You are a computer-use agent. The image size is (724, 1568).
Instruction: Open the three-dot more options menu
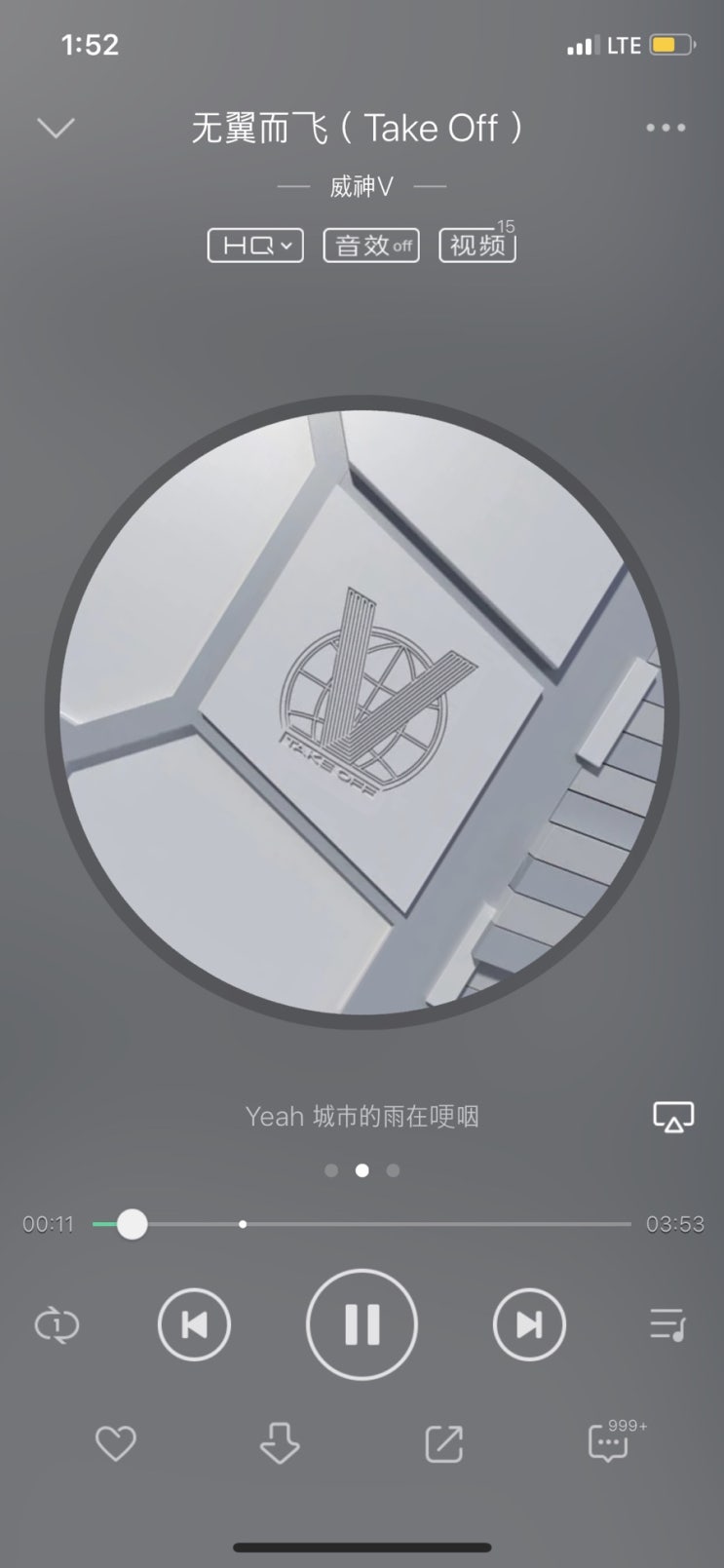666,128
